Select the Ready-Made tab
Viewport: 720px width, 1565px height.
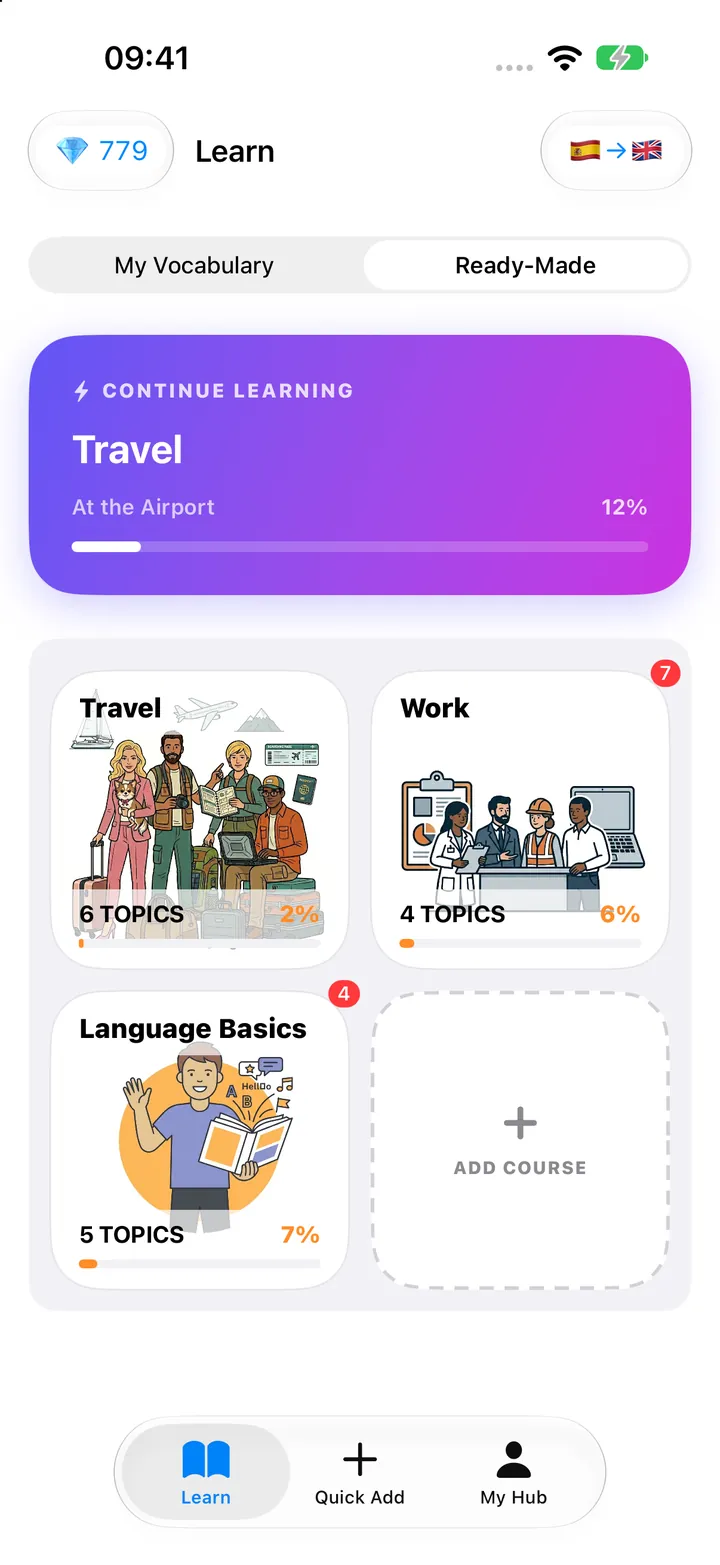point(526,266)
